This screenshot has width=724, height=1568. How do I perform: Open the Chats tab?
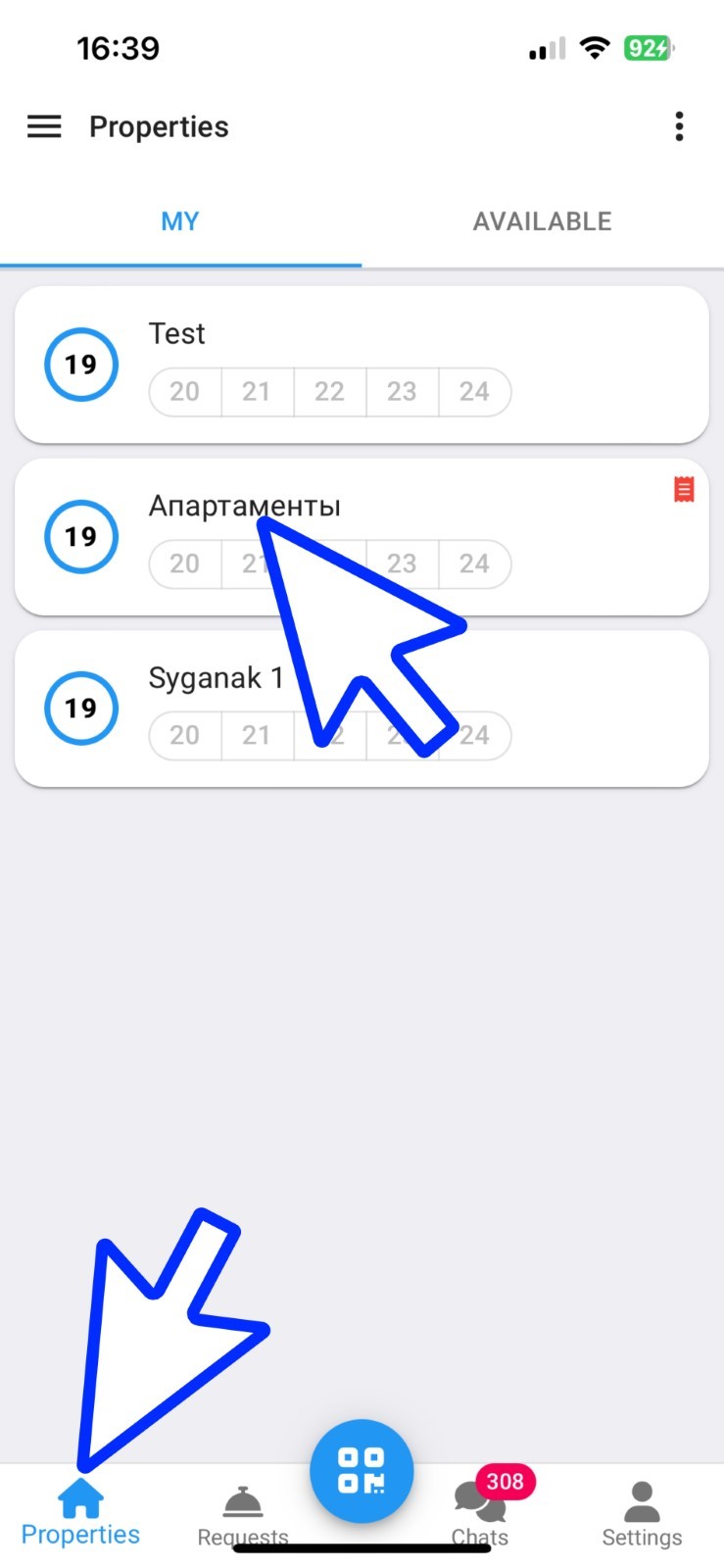click(480, 1516)
